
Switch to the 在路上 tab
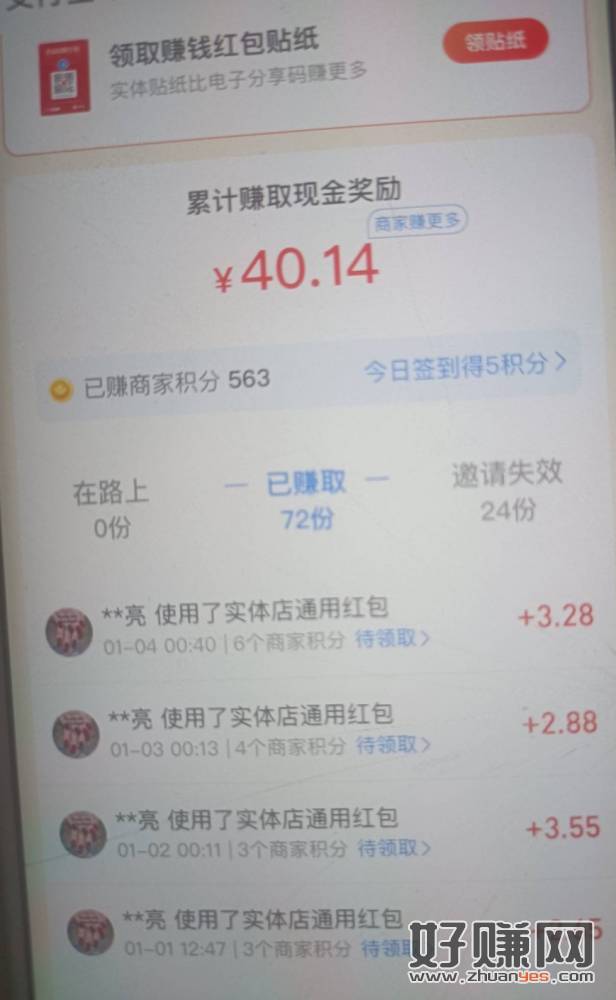111,508
